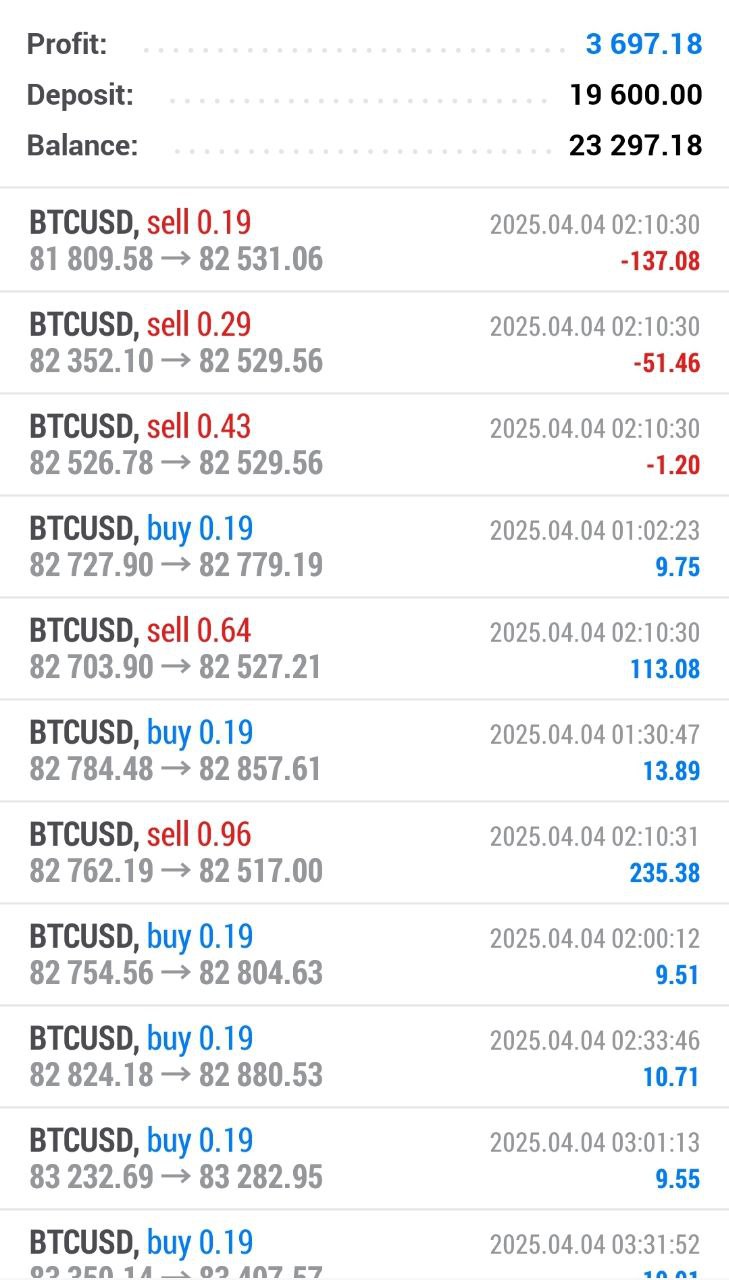
Task: Show details of the BTCUSD sell 0.64 trade
Action: click(364, 649)
